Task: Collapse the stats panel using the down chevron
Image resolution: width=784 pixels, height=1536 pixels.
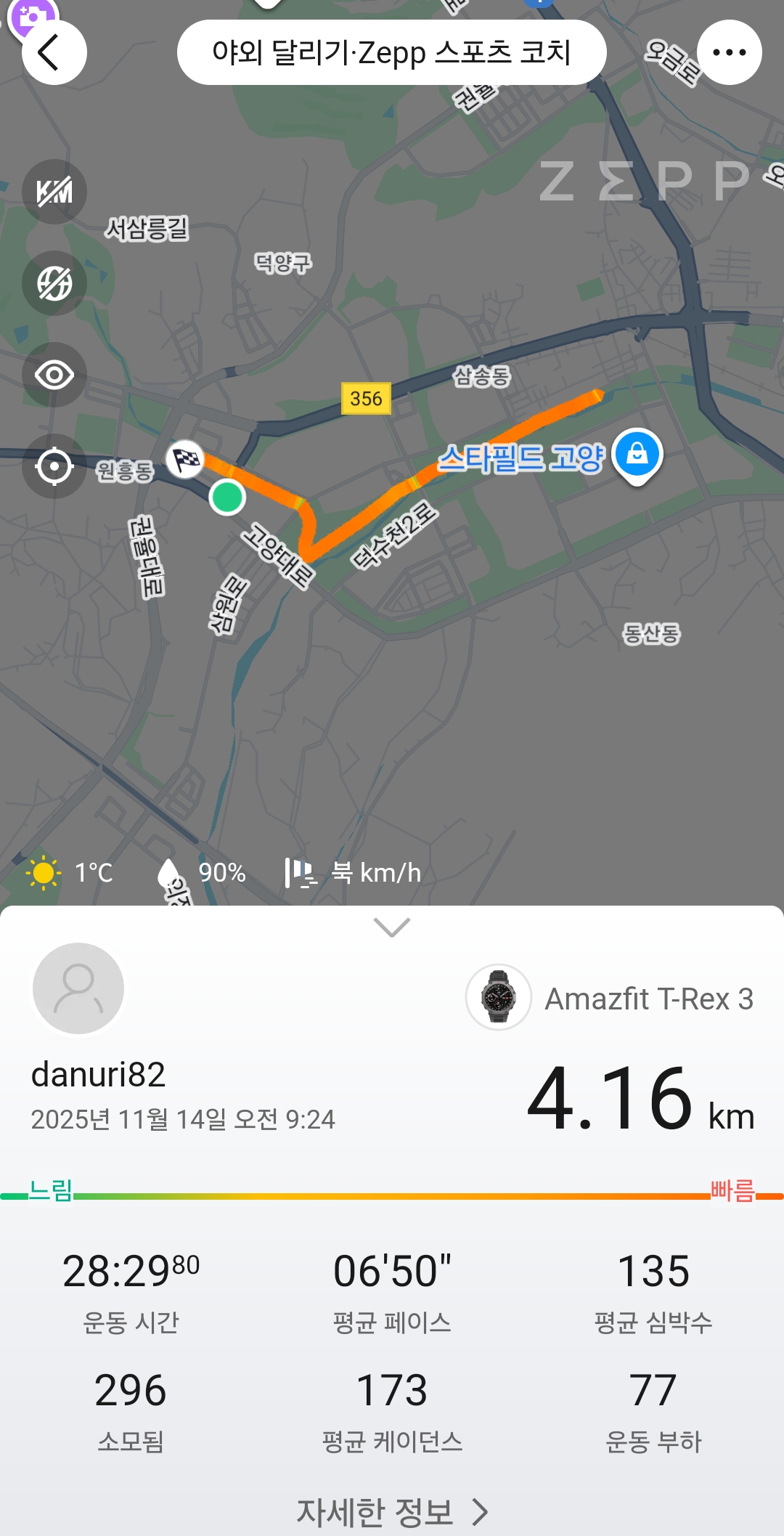Action: (x=392, y=927)
